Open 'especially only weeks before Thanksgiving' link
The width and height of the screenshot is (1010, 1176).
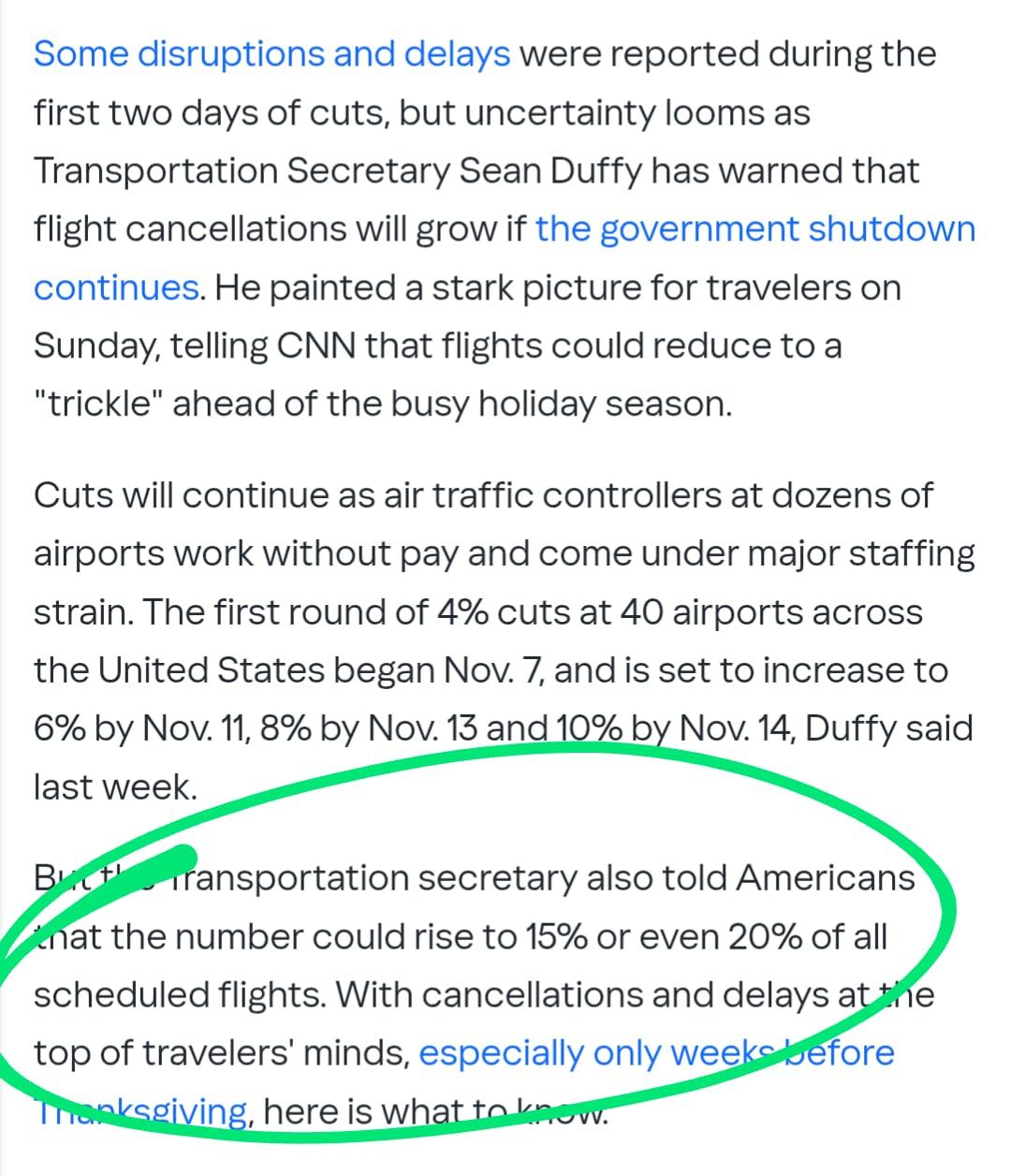point(655,1053)
